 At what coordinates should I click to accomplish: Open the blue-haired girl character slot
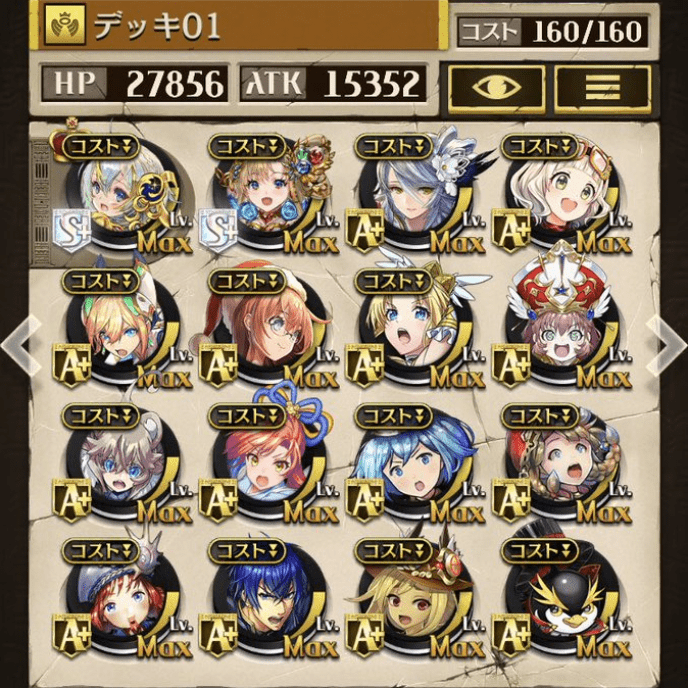[x=410, y=468]
